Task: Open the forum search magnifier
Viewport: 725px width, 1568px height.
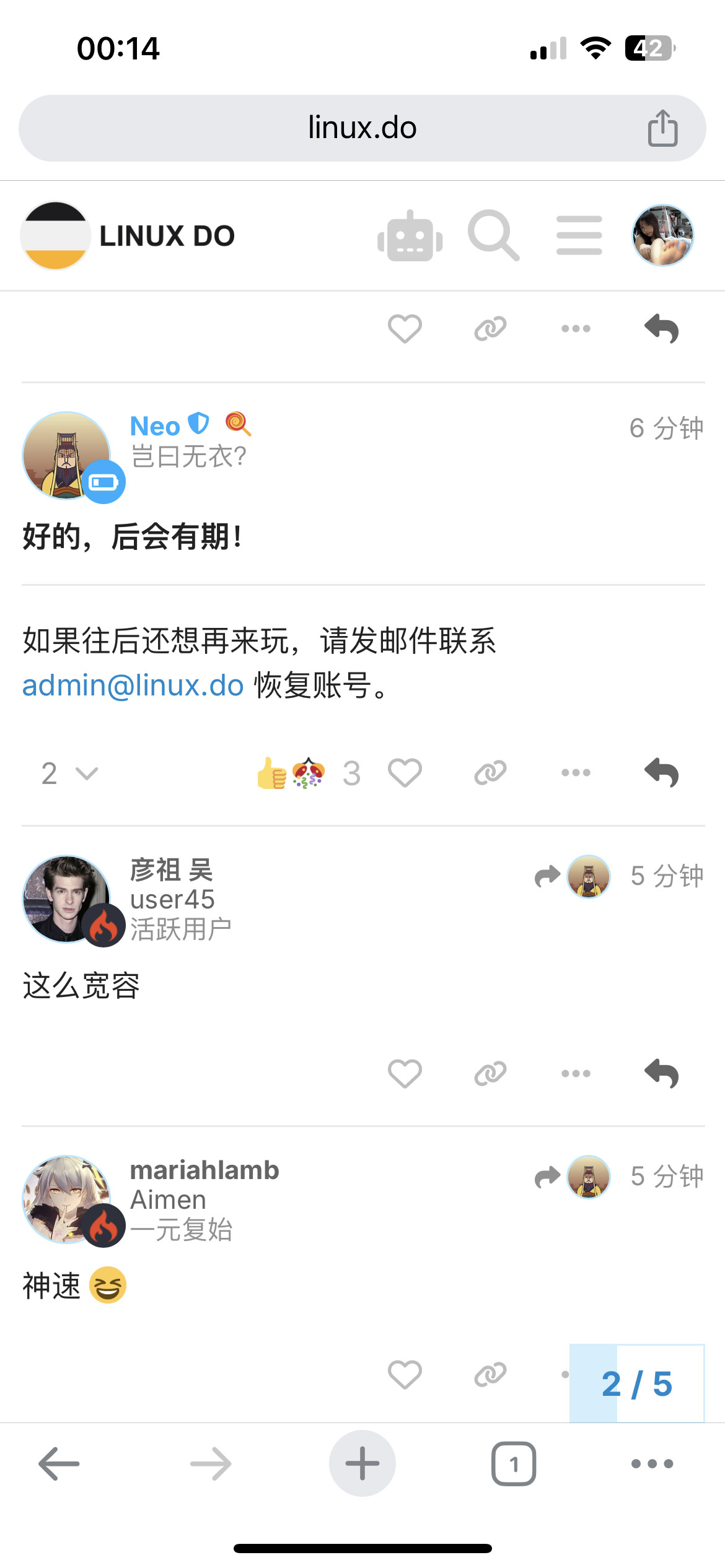Action: click(x=493, y=235)
